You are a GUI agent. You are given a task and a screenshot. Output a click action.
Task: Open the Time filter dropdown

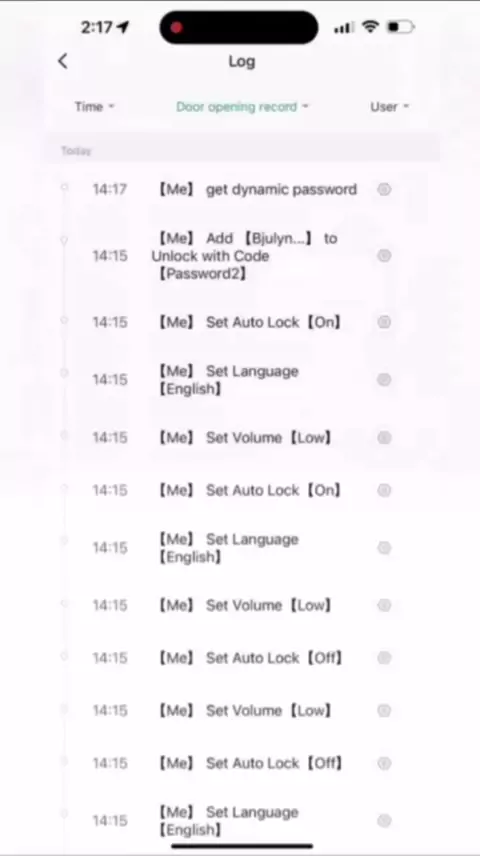point(94,106)
